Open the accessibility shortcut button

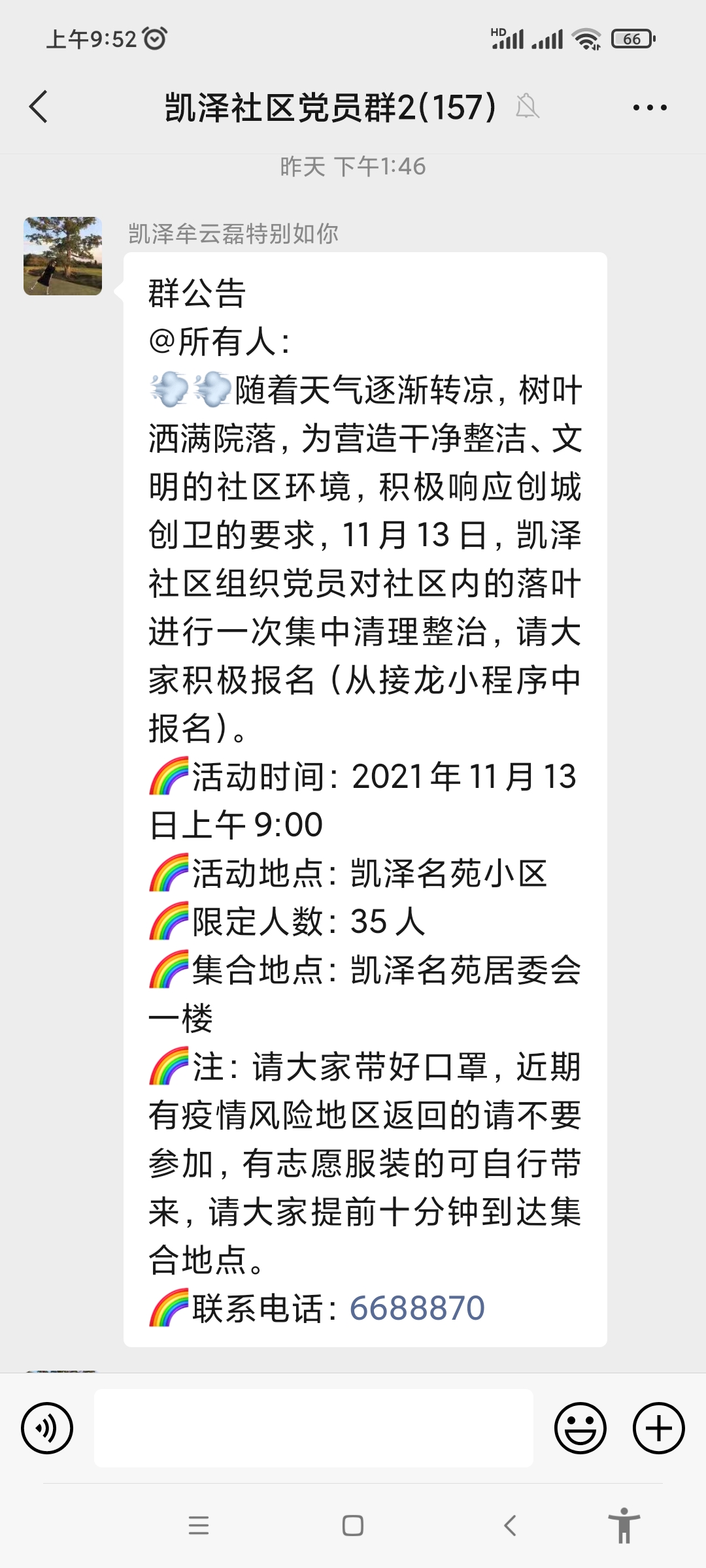click(x=624, y=1526)
